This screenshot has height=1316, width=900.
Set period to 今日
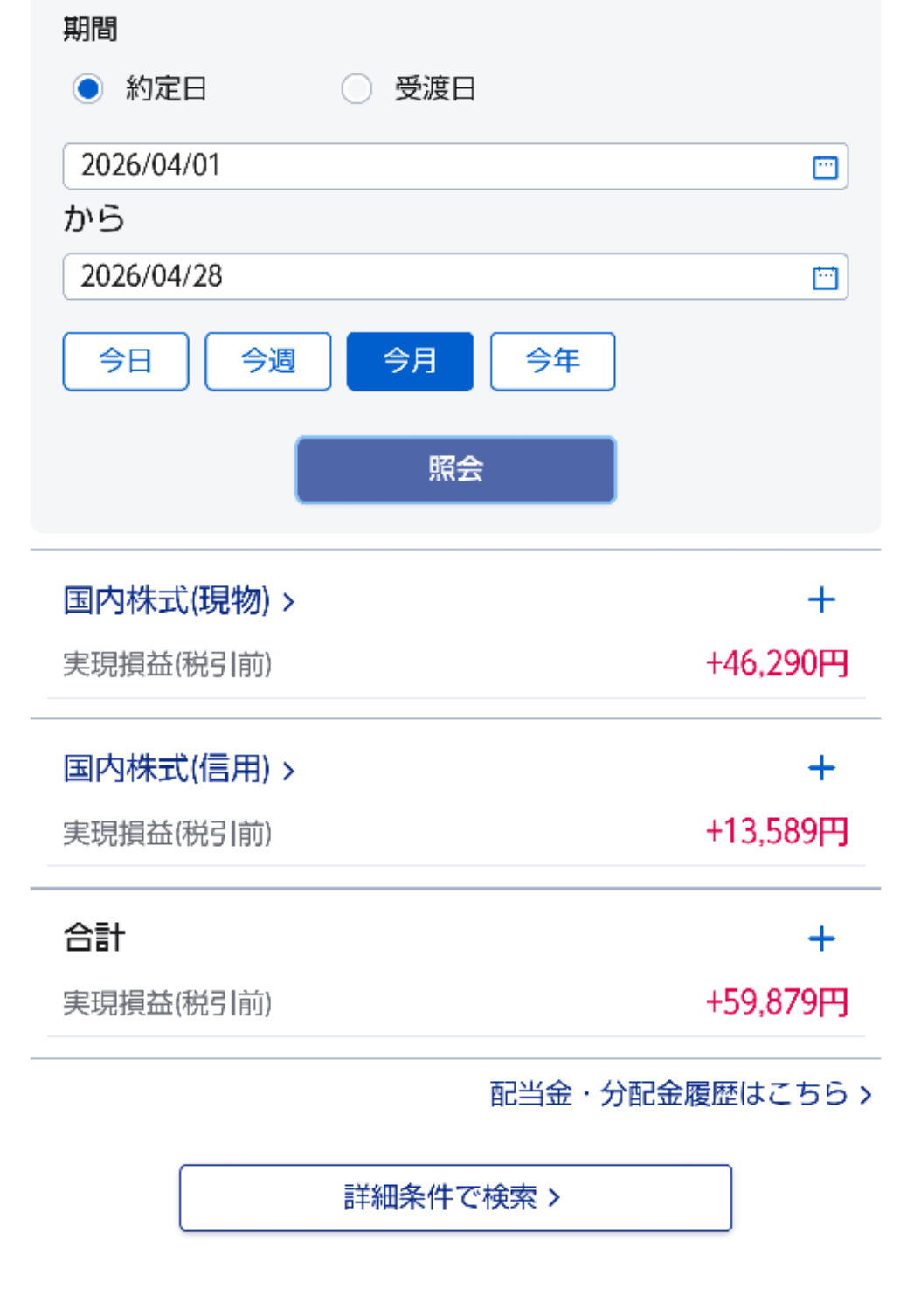pyautogui.click(x=126, y=361)
